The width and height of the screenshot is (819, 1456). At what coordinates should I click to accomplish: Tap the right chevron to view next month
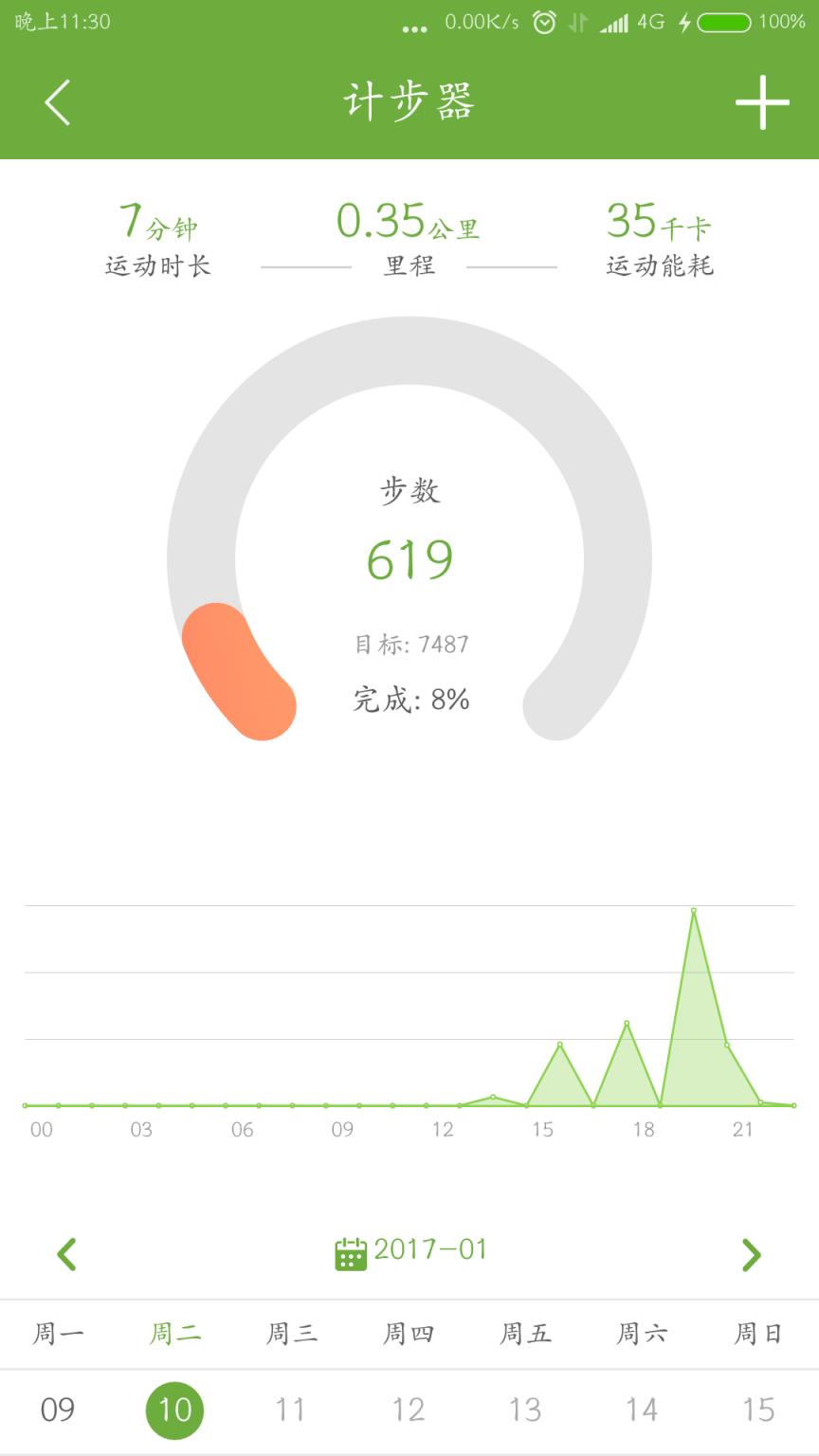751,1253
